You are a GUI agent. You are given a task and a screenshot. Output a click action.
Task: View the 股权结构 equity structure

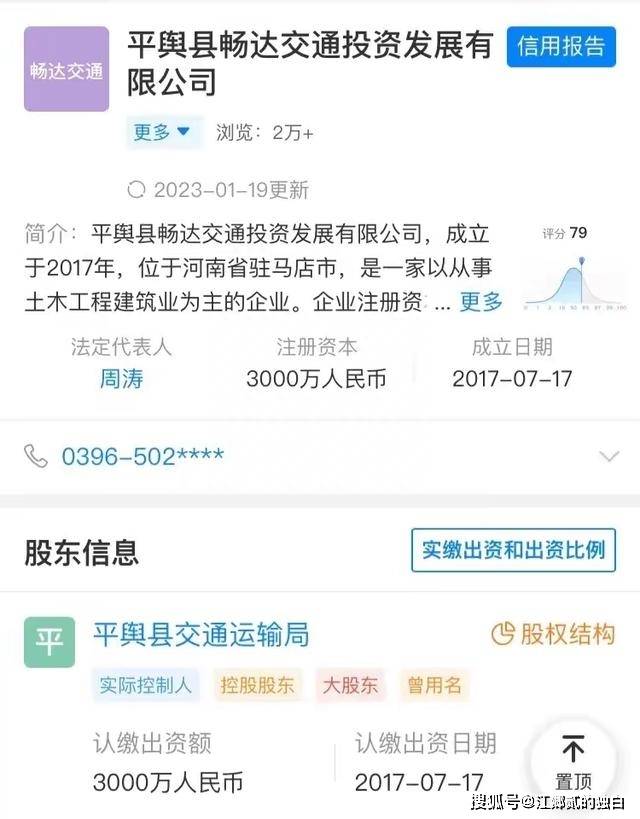pyautogui.click(x=553, y=634)
